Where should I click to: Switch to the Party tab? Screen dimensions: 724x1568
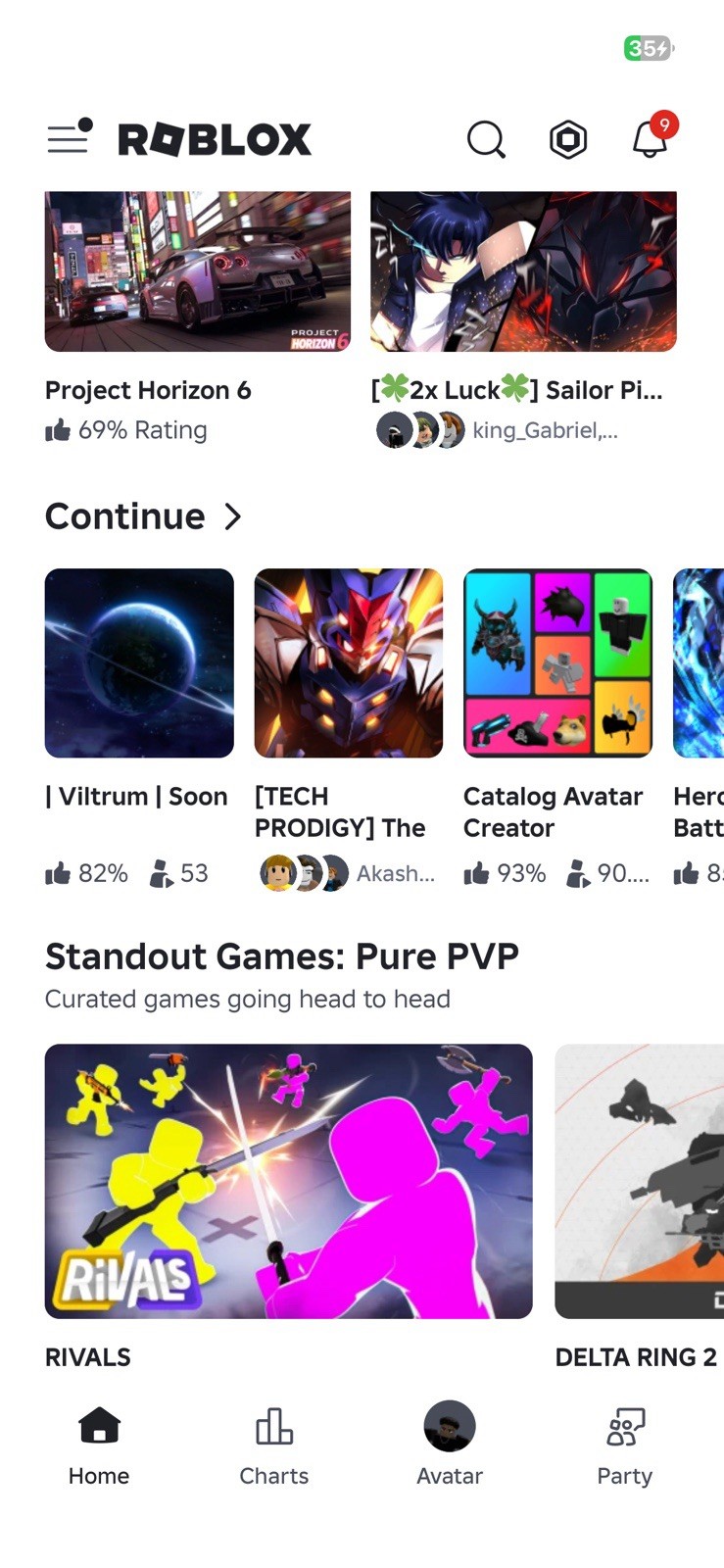click(x=625, y=1445)
